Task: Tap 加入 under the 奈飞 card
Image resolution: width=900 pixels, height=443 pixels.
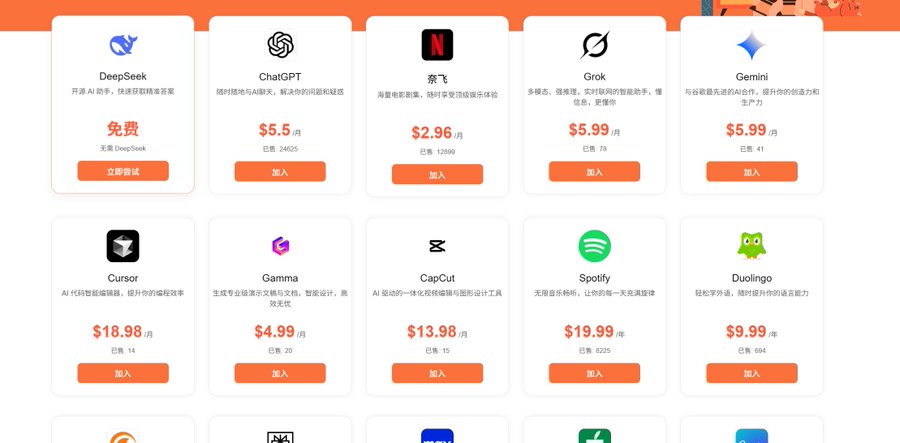Action: pyautogui.click(x=437, y=175)
